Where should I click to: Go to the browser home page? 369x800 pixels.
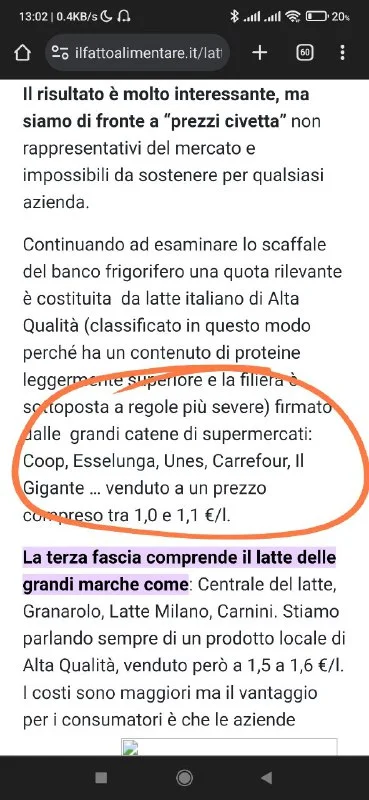point(22,53)
